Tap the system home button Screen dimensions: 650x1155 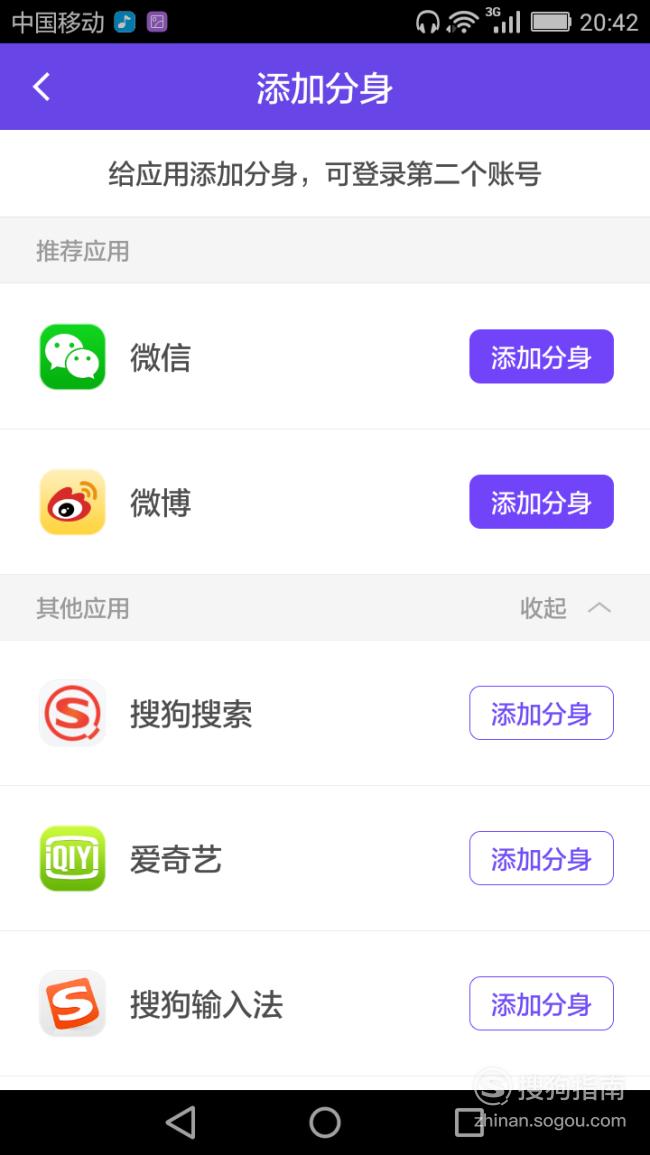pos(325,1123)
